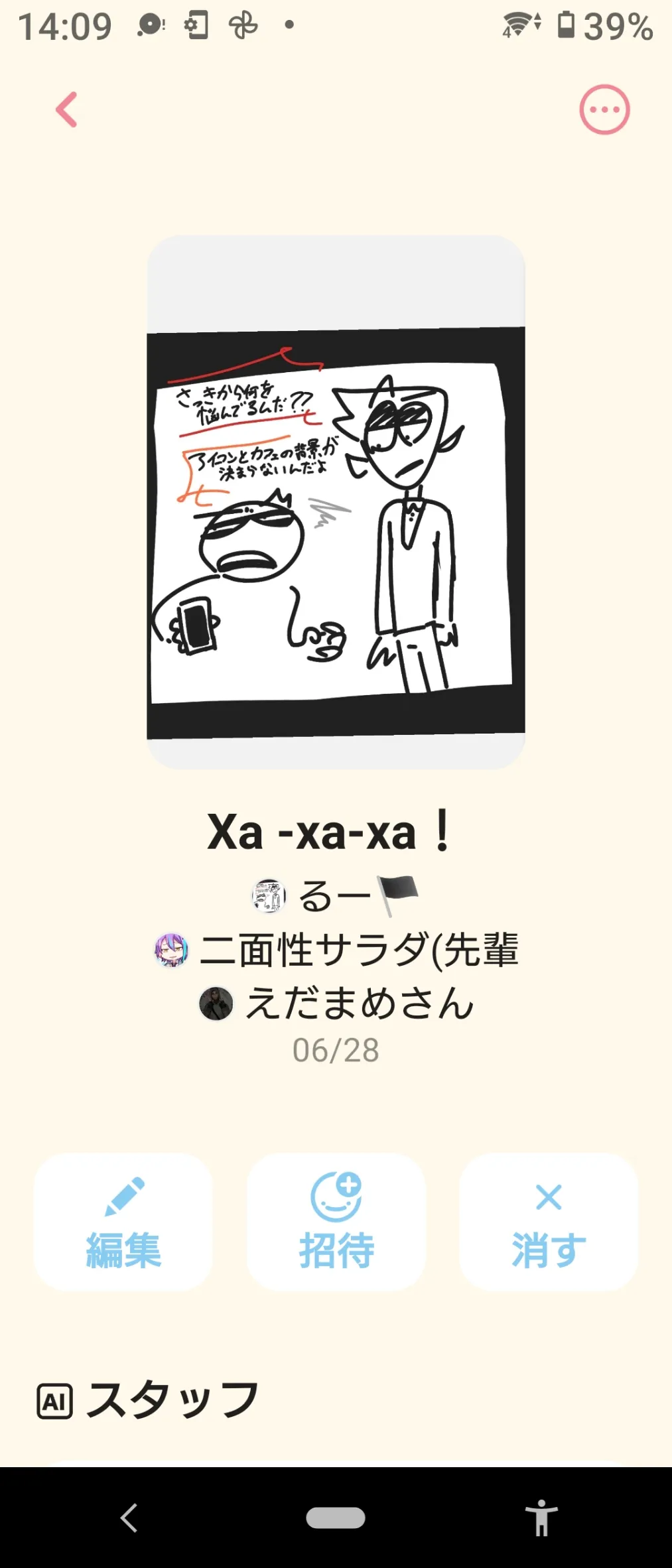Viewport: 672px width, 1568px height.
Task: Open the Xa-xa-xa drawing thumbnail
Action: [336, 502]
